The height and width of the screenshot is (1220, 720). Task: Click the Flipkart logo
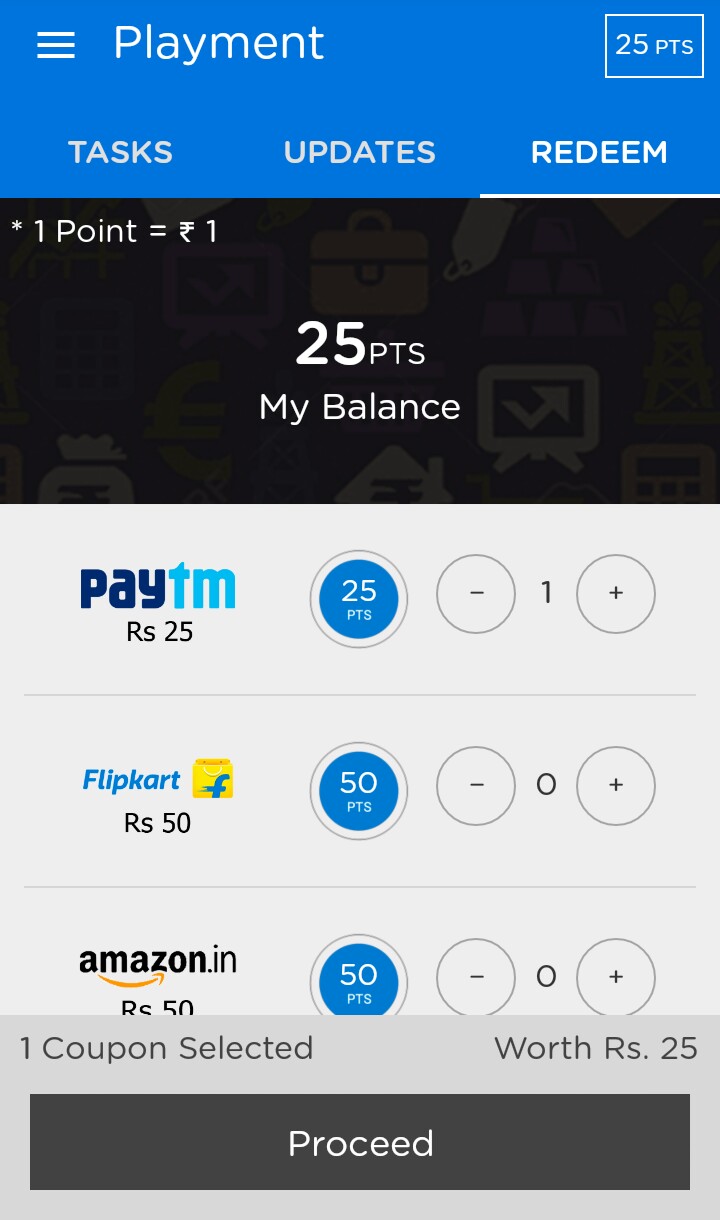[158, 780]
